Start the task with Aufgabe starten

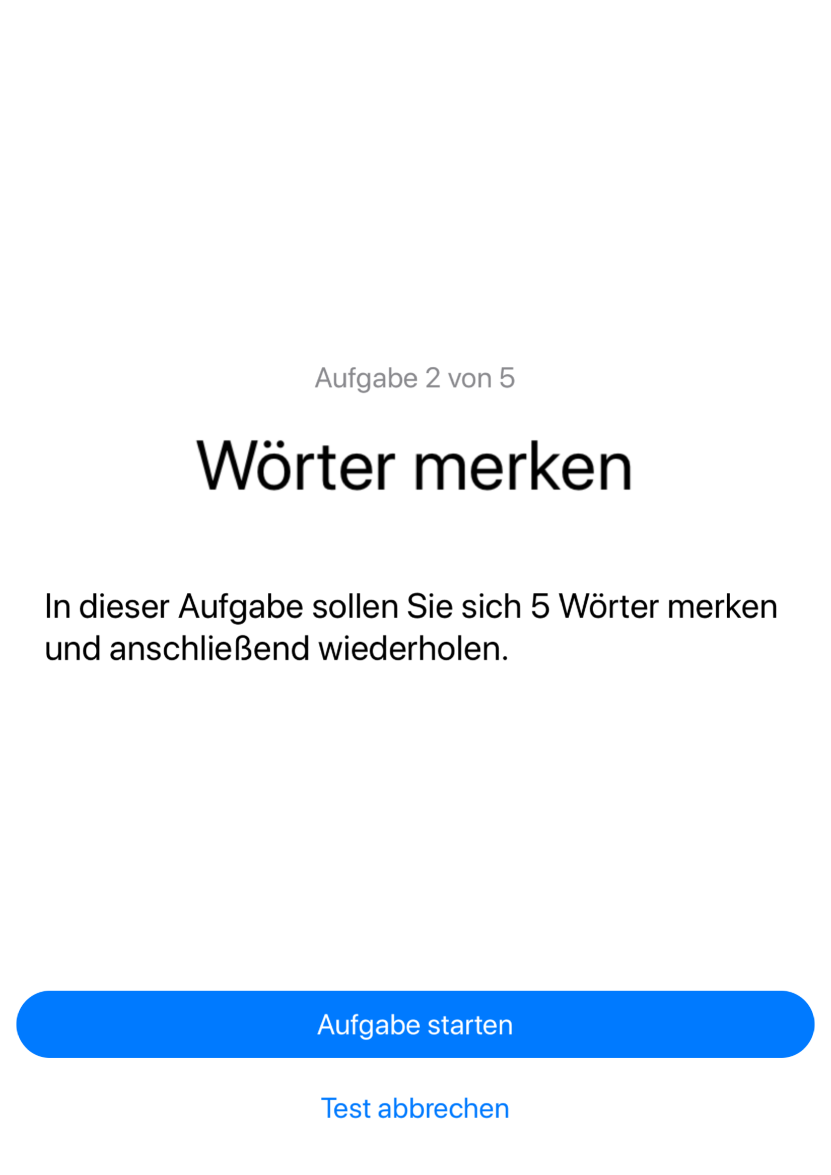[x=415, y=1024]
